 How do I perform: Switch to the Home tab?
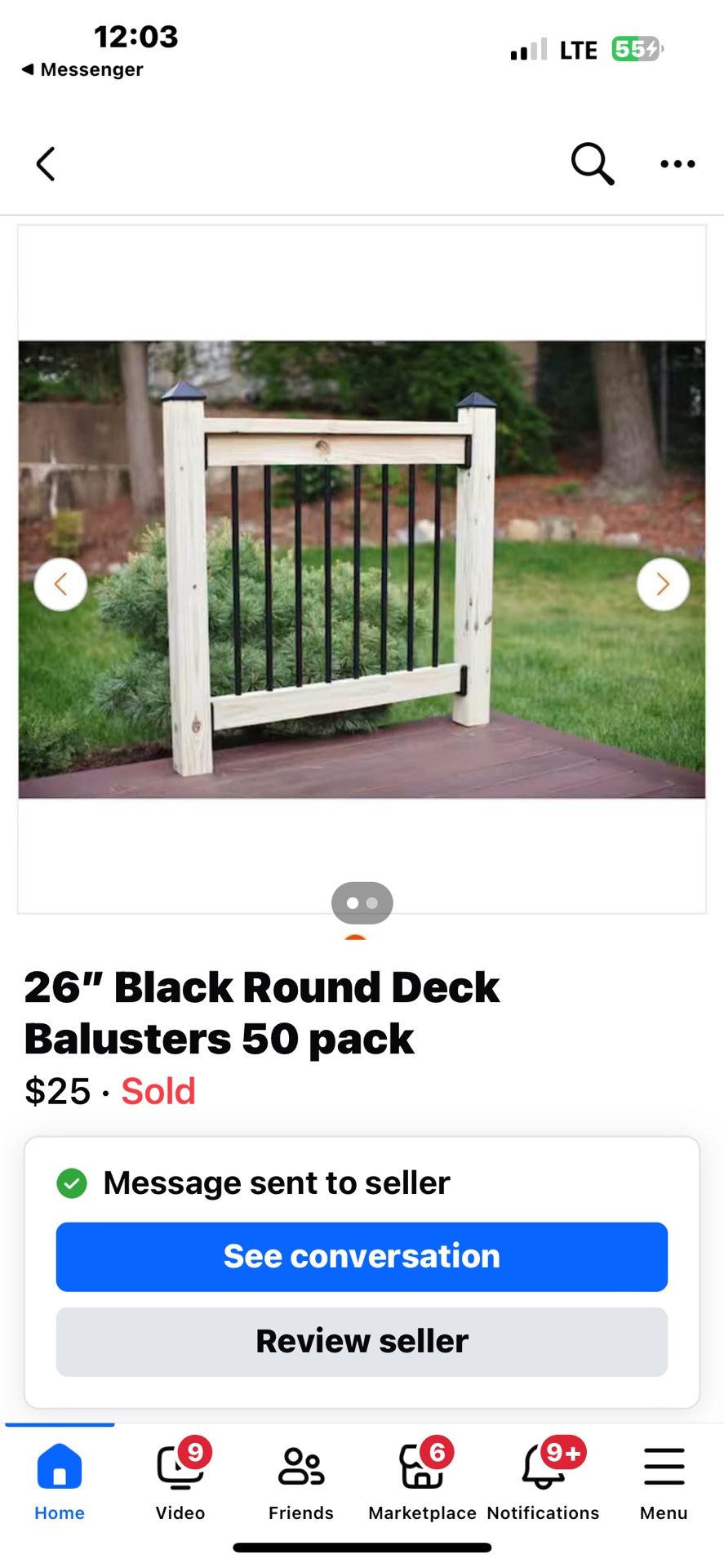(60, 1480)
